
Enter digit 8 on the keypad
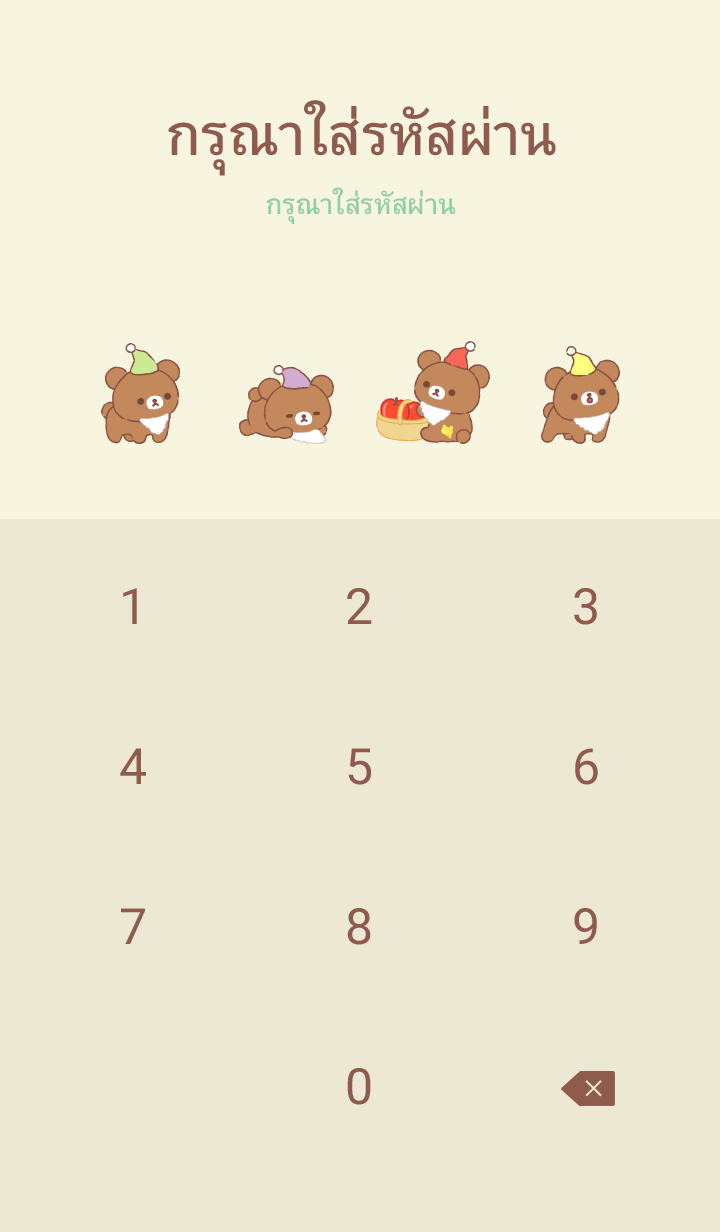click(x=359, y=927)
